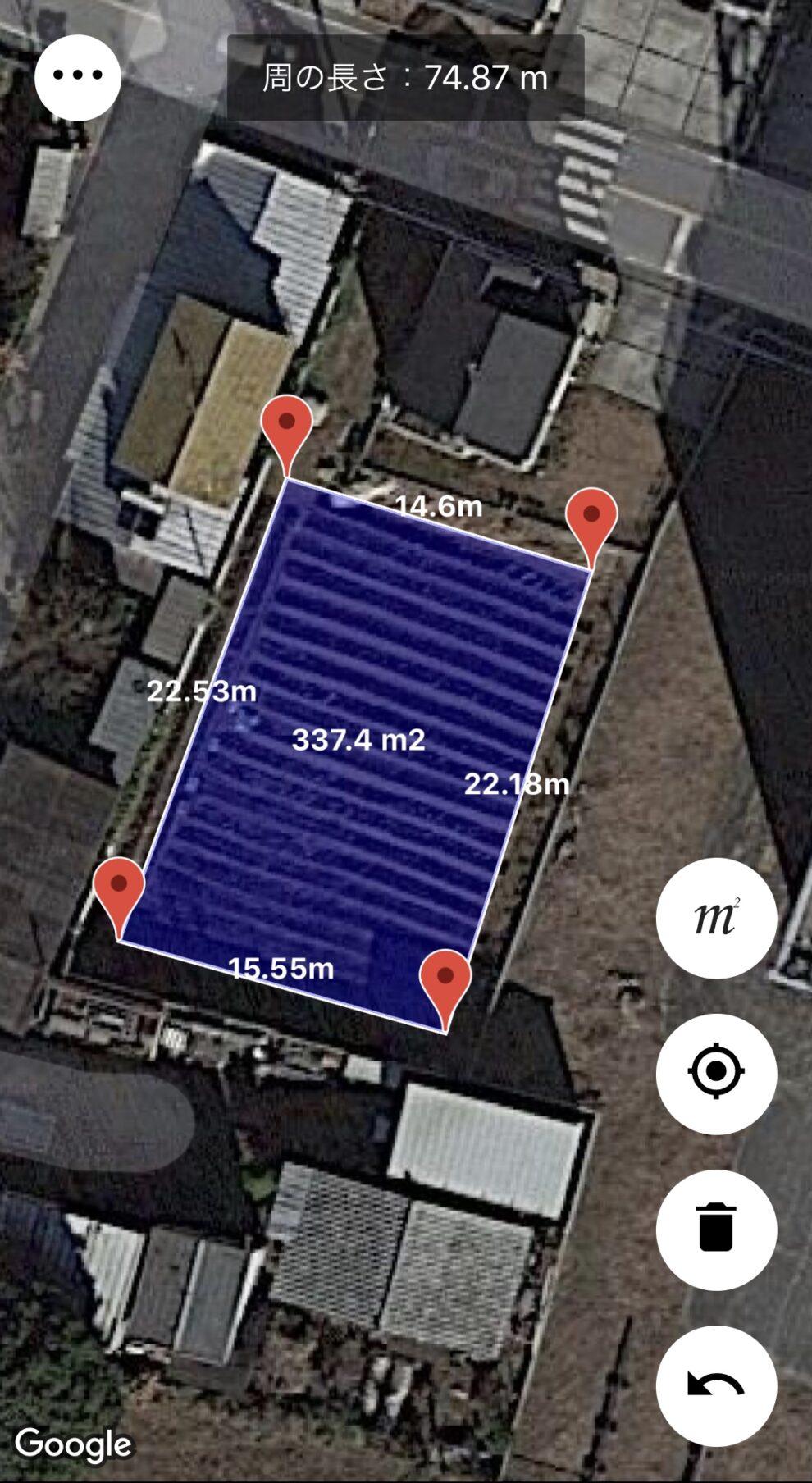Change the m² area unit
The image size is (812, 1483).
[715, 918]
